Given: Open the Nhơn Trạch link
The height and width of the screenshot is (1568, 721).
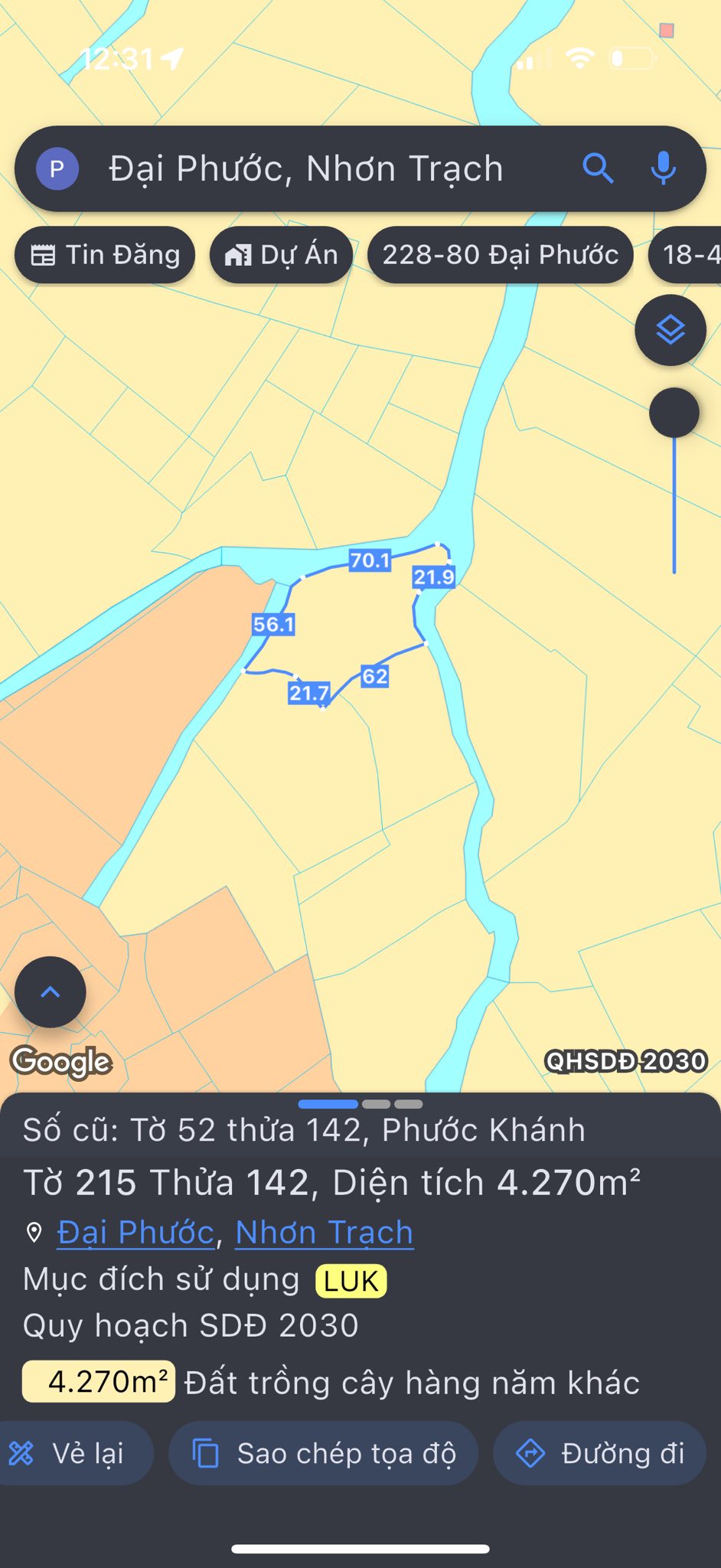Looking at the screenshot, I should pyautogui.click(x=324, y=1233).
